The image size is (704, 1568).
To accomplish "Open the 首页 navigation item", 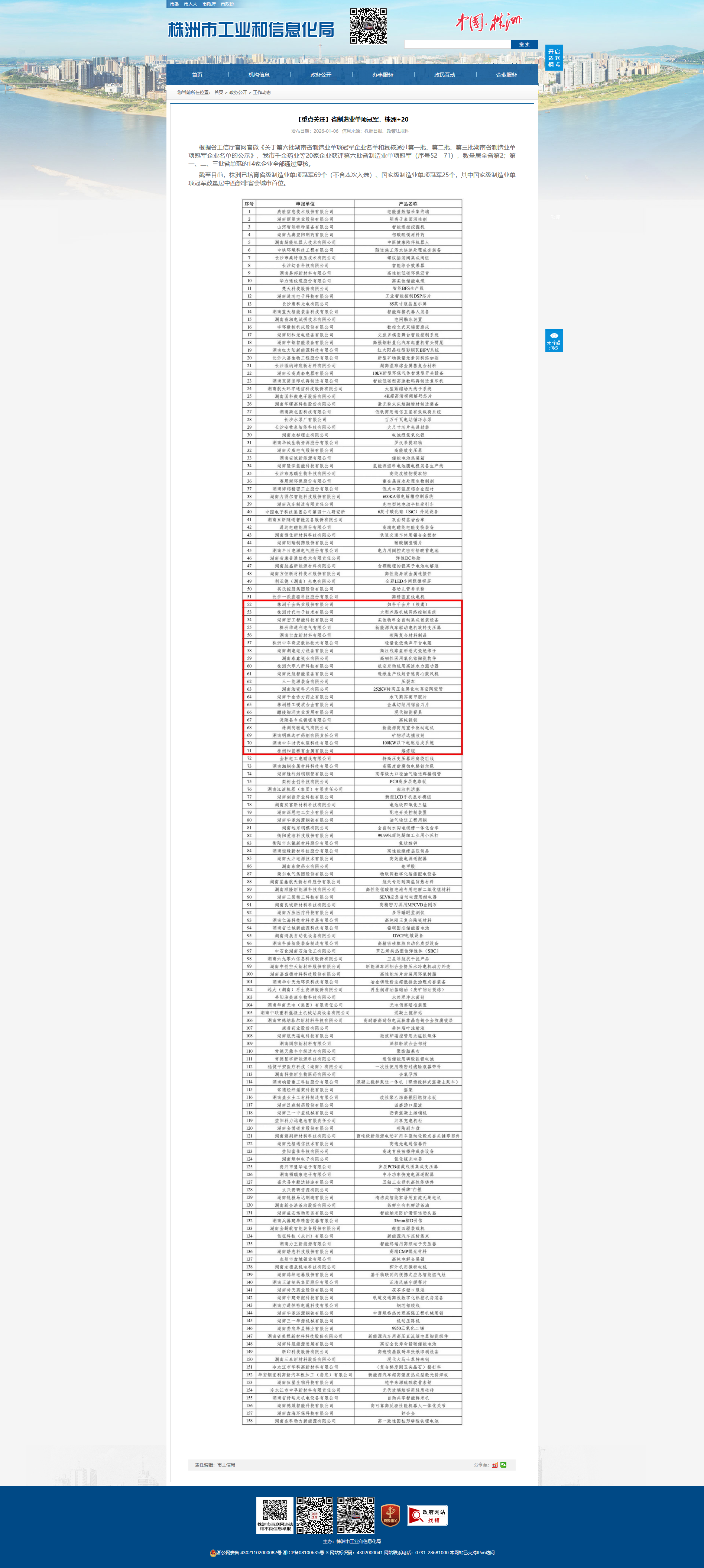I will [x=197, y=75].
